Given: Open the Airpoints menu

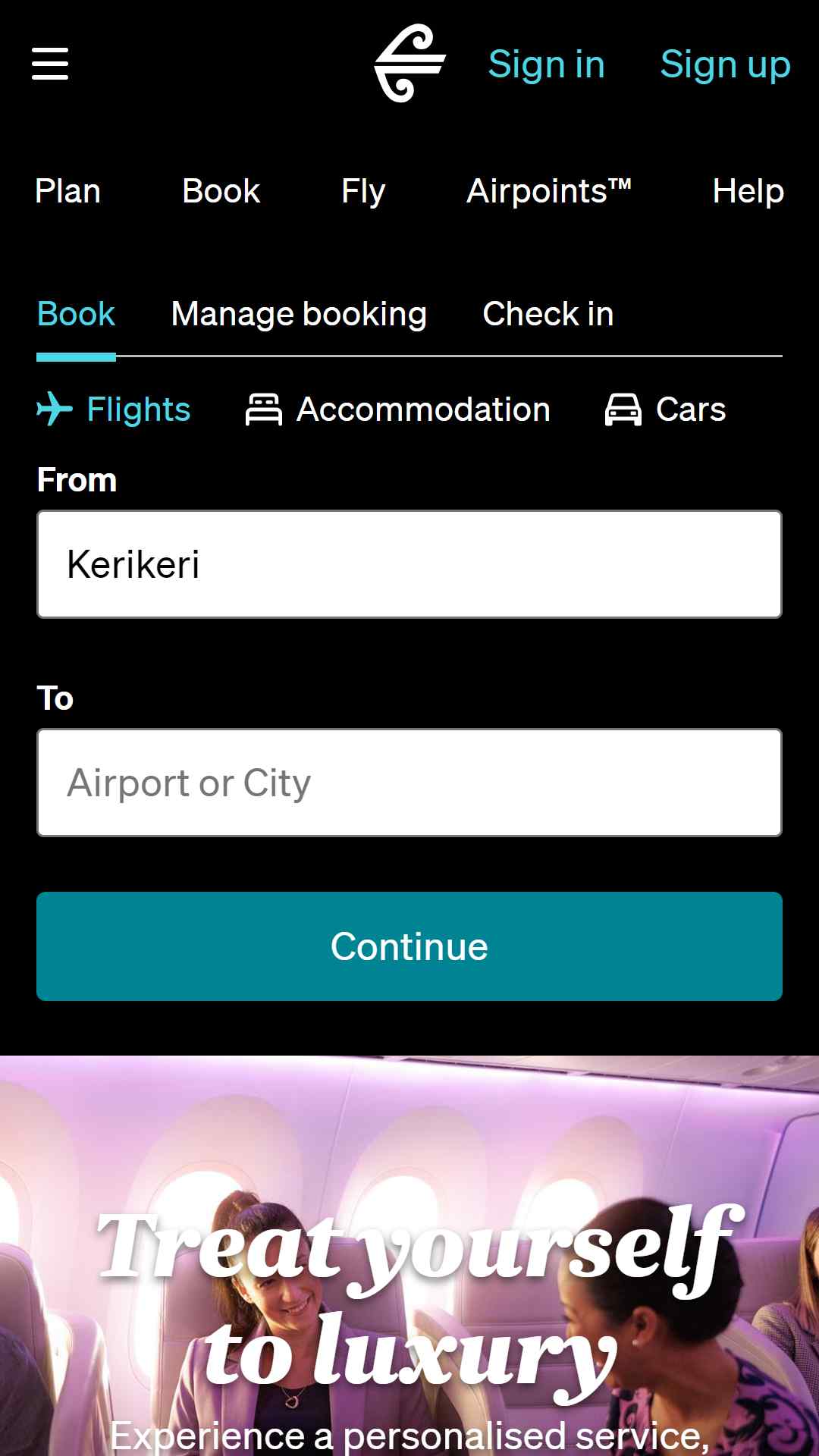Looking at the screenshot, I should (x=549, y=191).
